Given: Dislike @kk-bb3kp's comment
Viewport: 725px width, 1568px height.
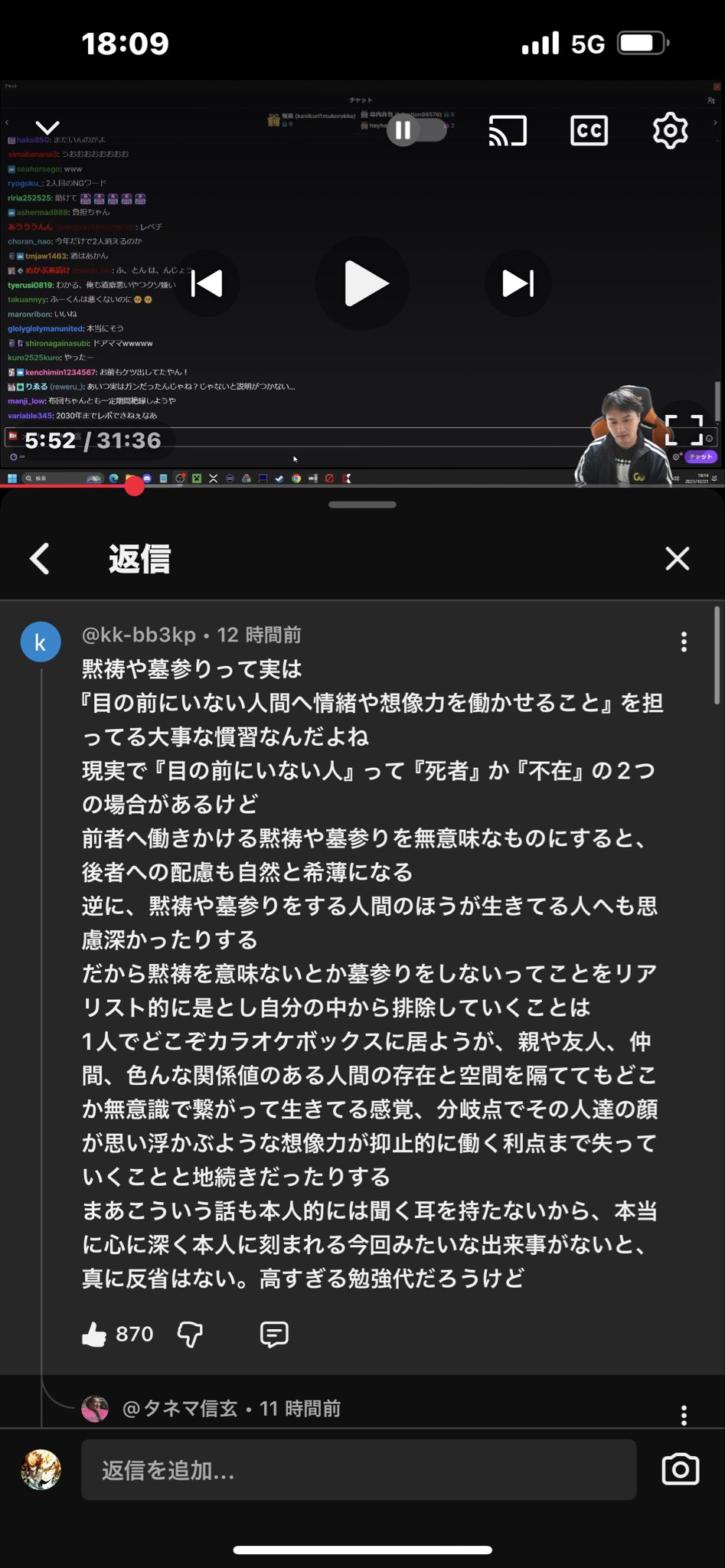Looking at the screenshot, I should [x=190, y=1334].
